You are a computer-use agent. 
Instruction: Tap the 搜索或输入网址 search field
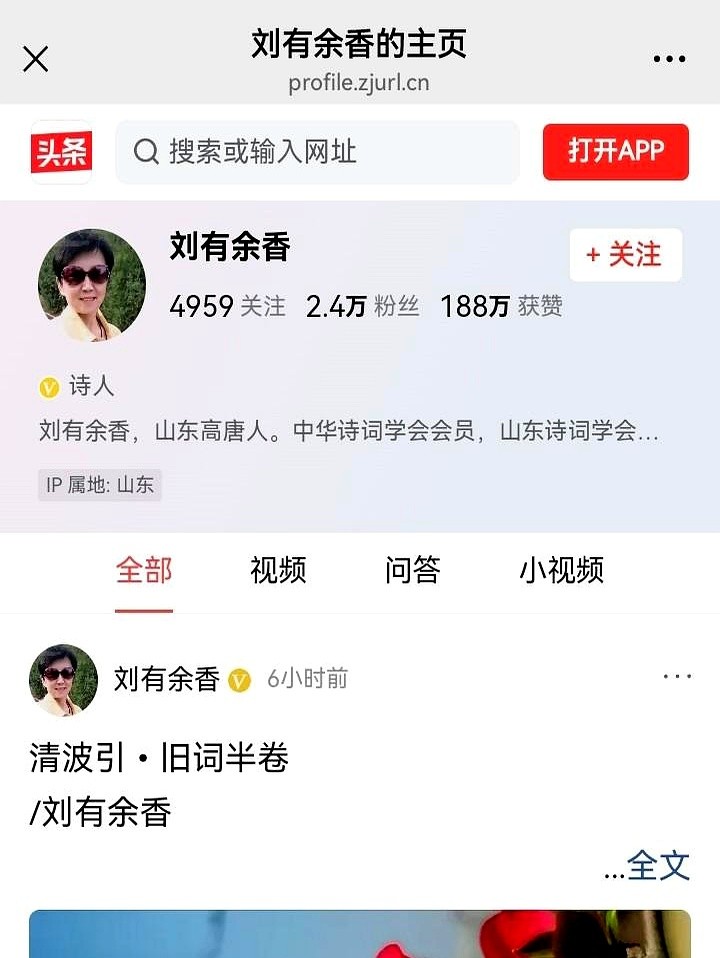[x=317, y=152]
